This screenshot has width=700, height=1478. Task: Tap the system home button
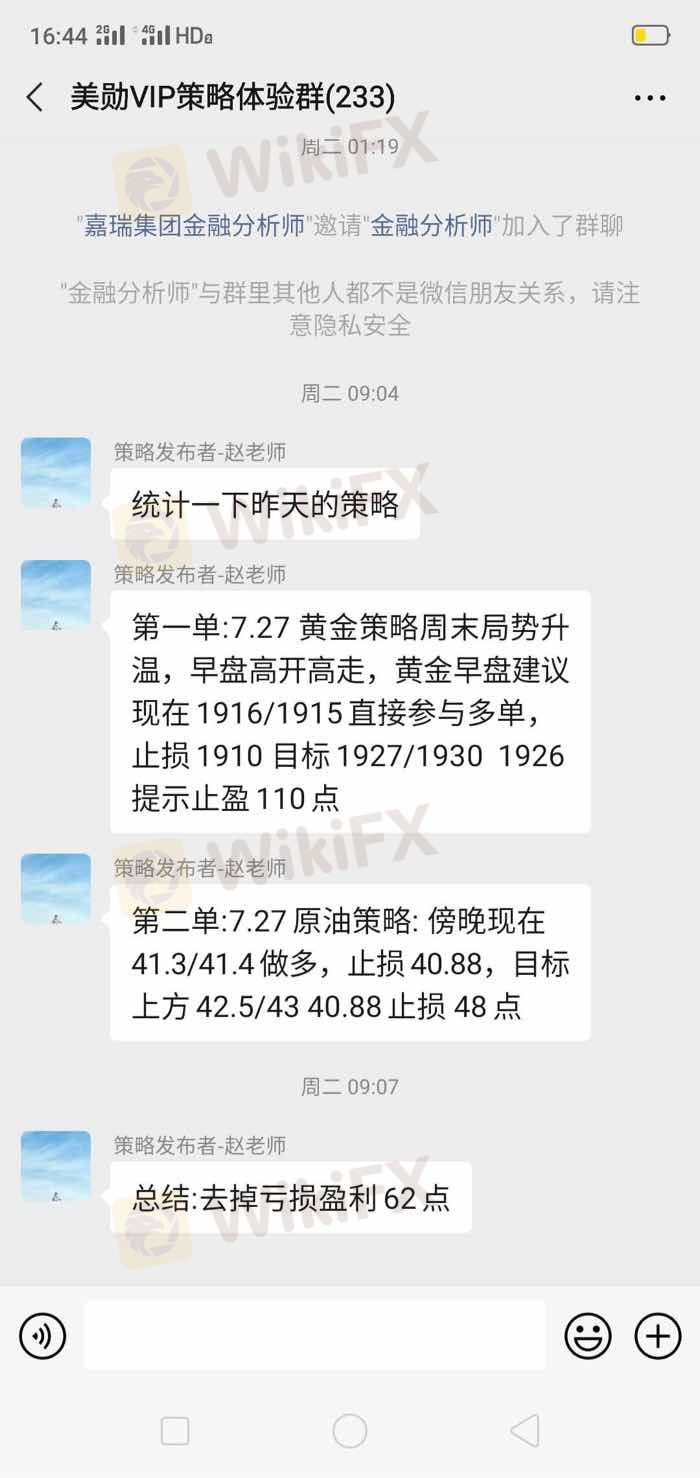point(350,1431)
